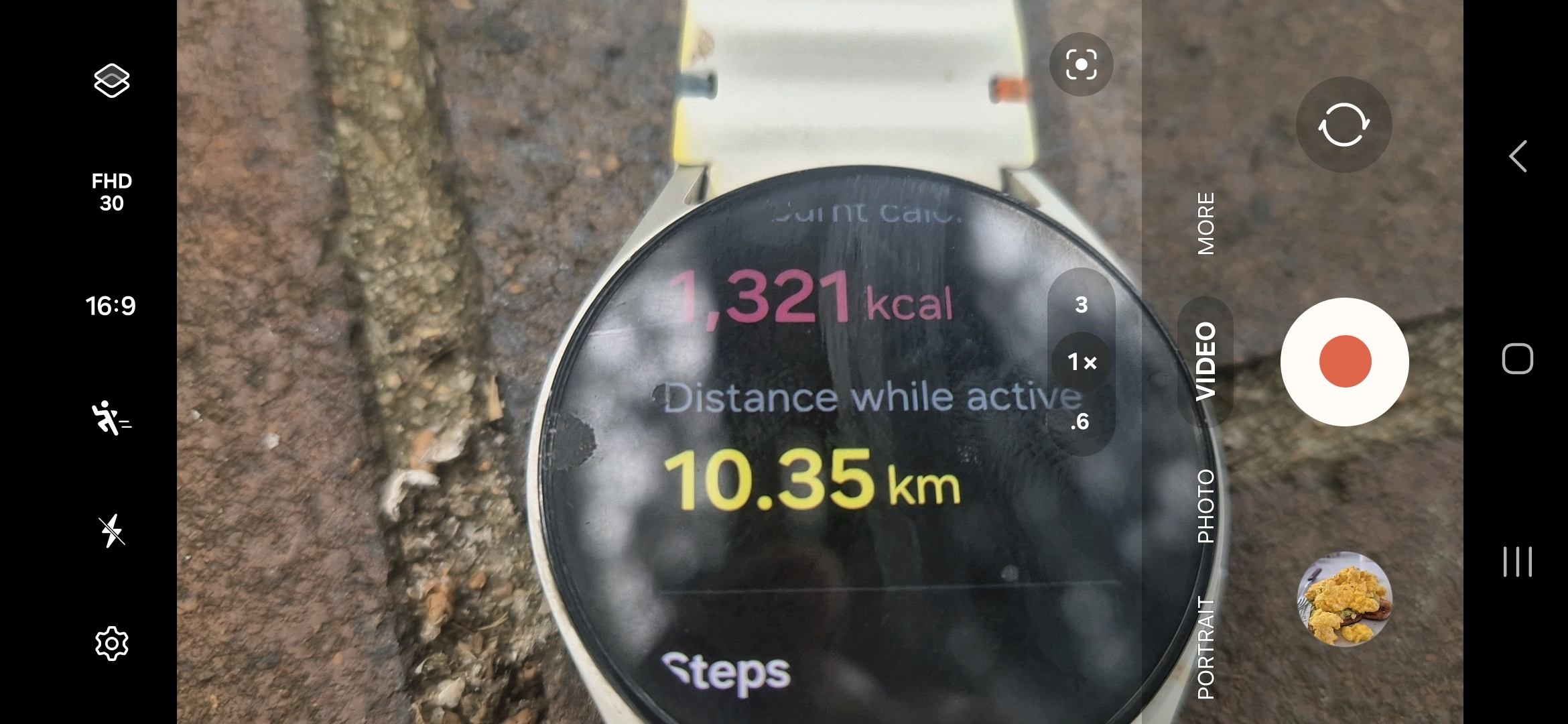
Task: Open the MORE camera modes
Action: pos(1205,223)
